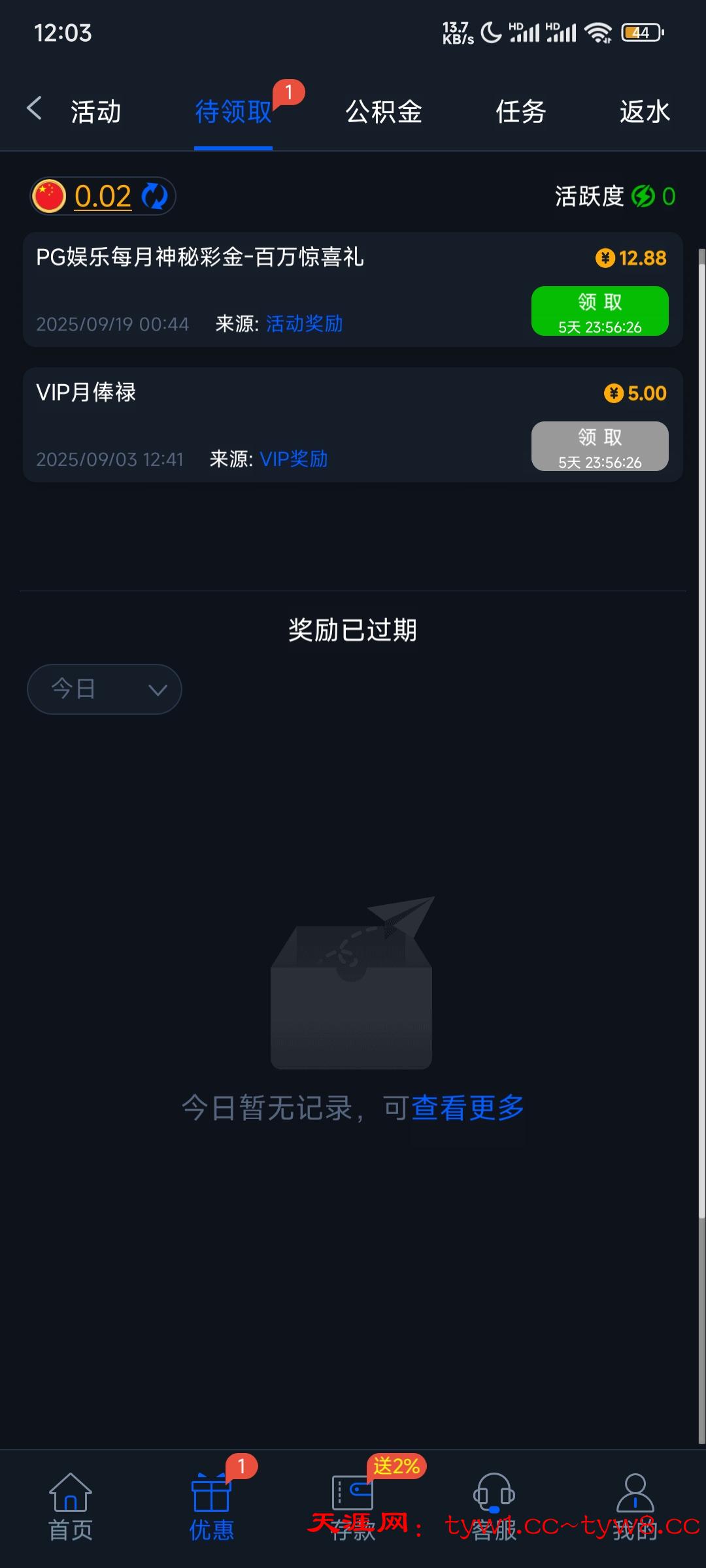Tap the 查看更多 link
This screenshot has height=1568, width=706.
click(467, 1108)
